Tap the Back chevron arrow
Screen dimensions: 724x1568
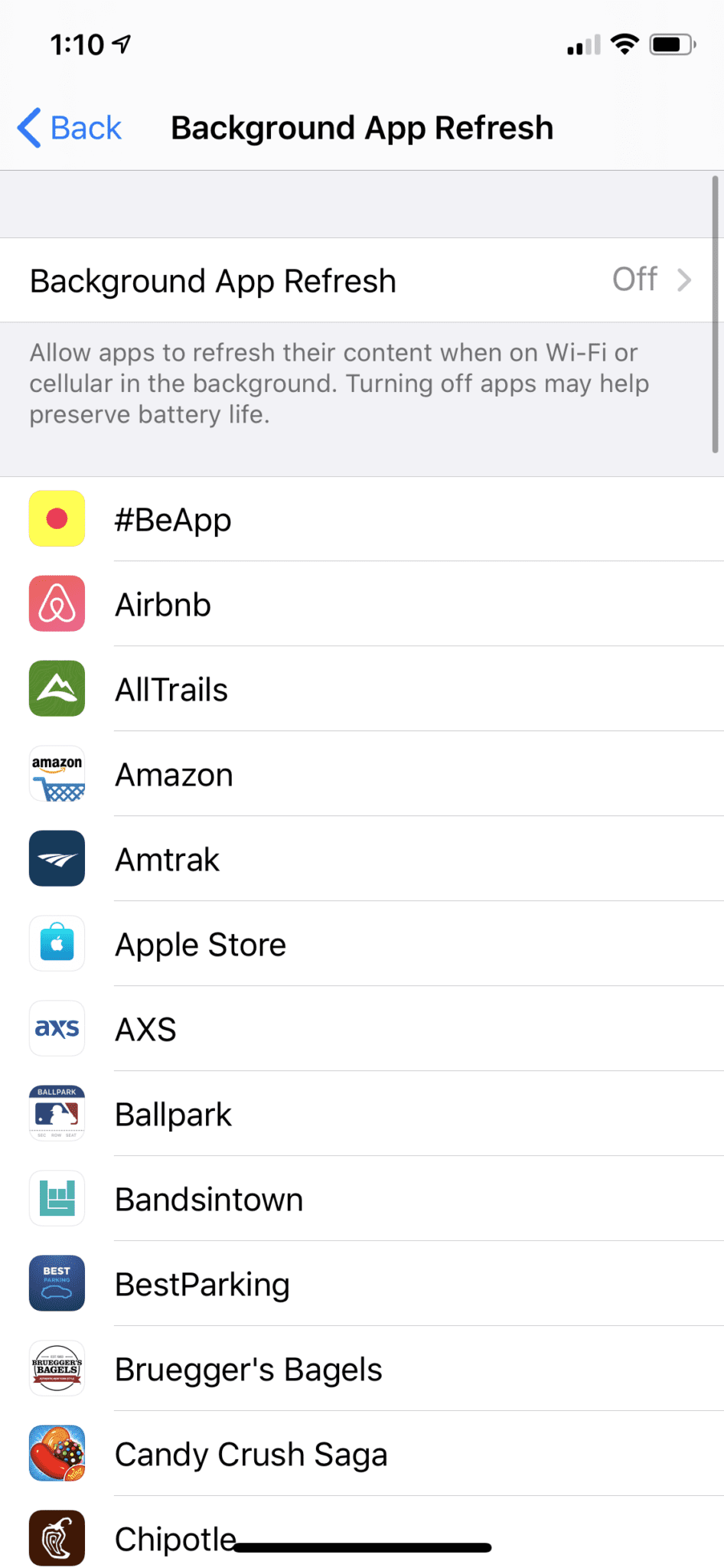point(28,128)
